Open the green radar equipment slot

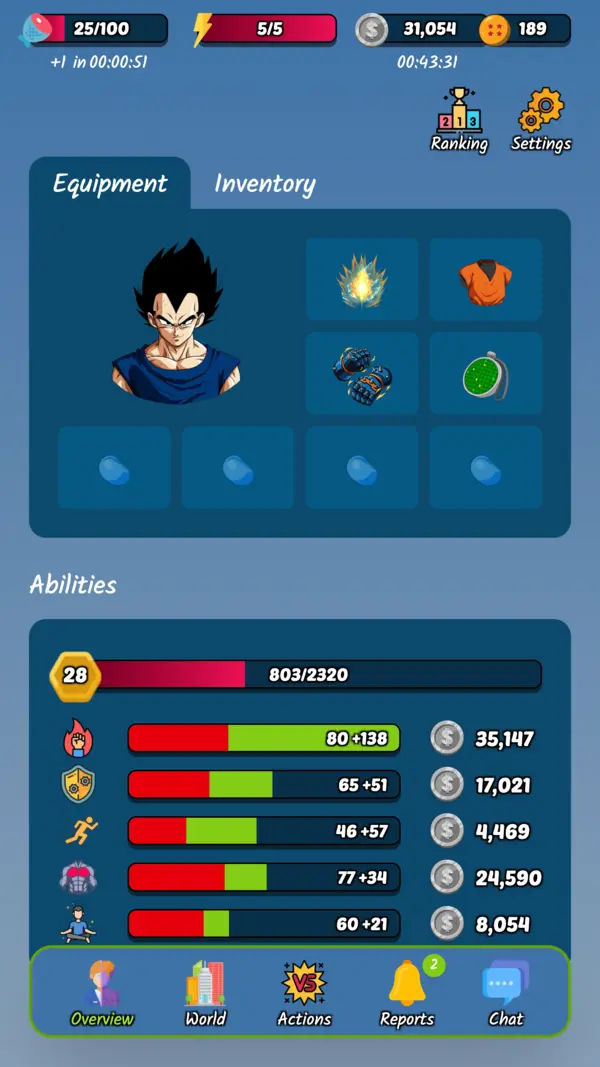point(486,373)
